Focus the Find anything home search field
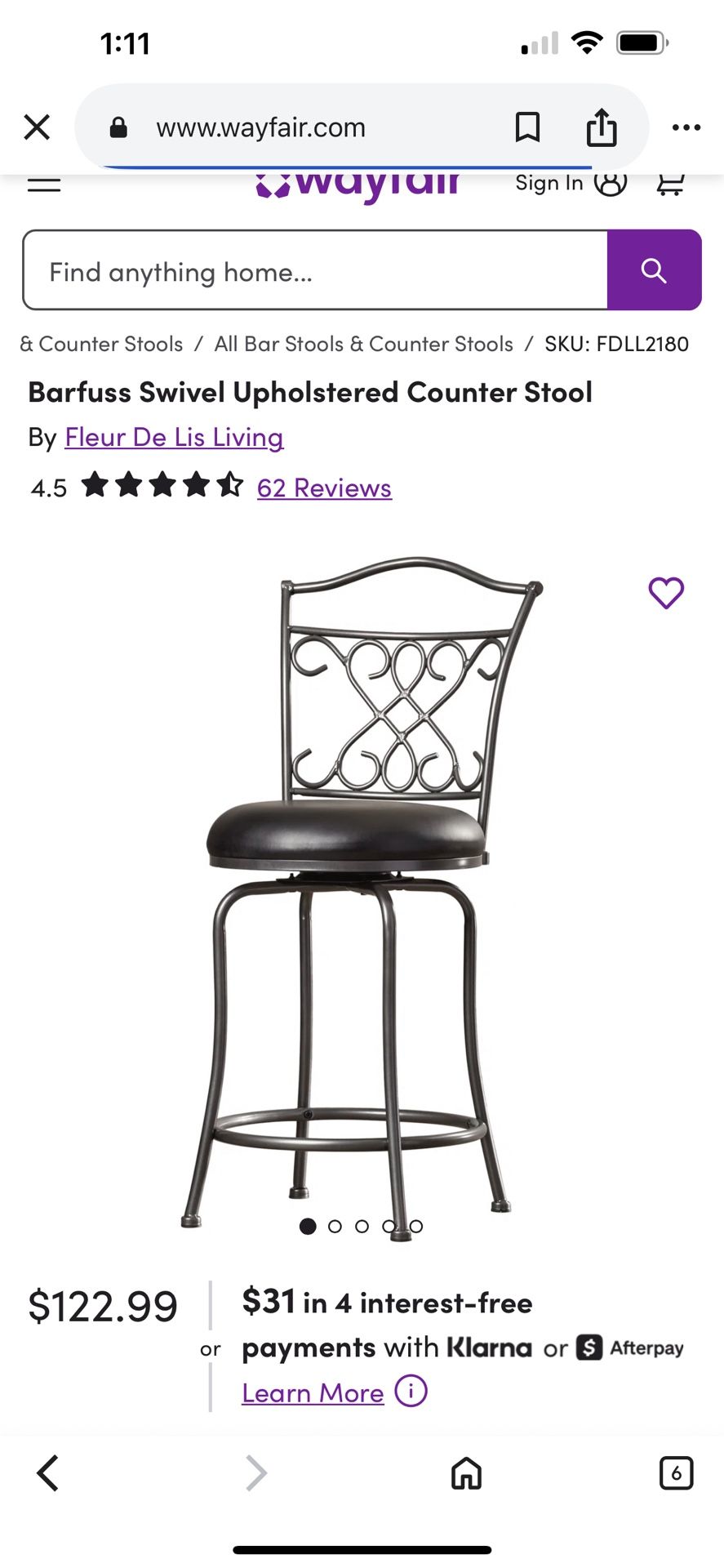The image size is (724, 1568). [315, 270]
